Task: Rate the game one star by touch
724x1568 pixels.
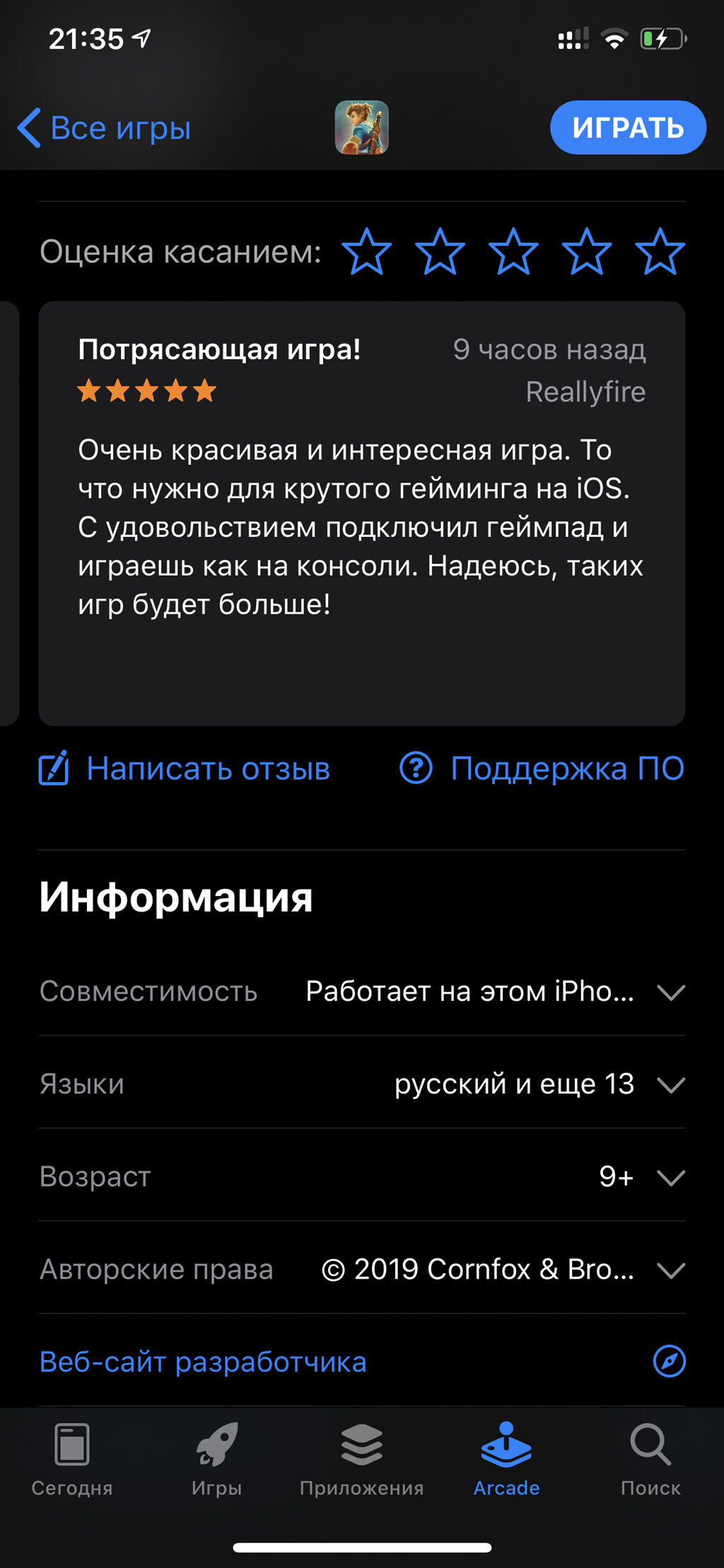Action: click(x=366, y=251)
